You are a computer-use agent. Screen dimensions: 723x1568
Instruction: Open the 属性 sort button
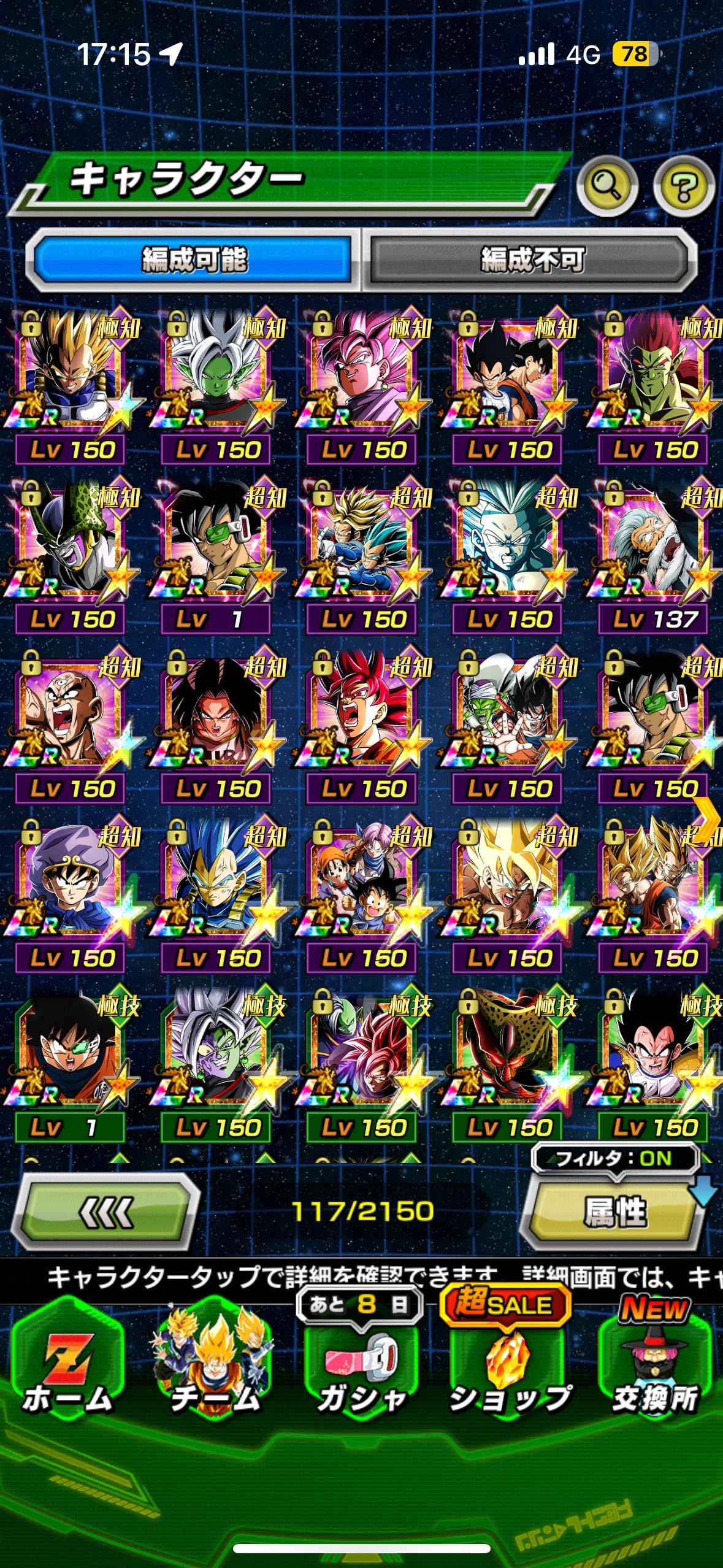click(614, 1212)
